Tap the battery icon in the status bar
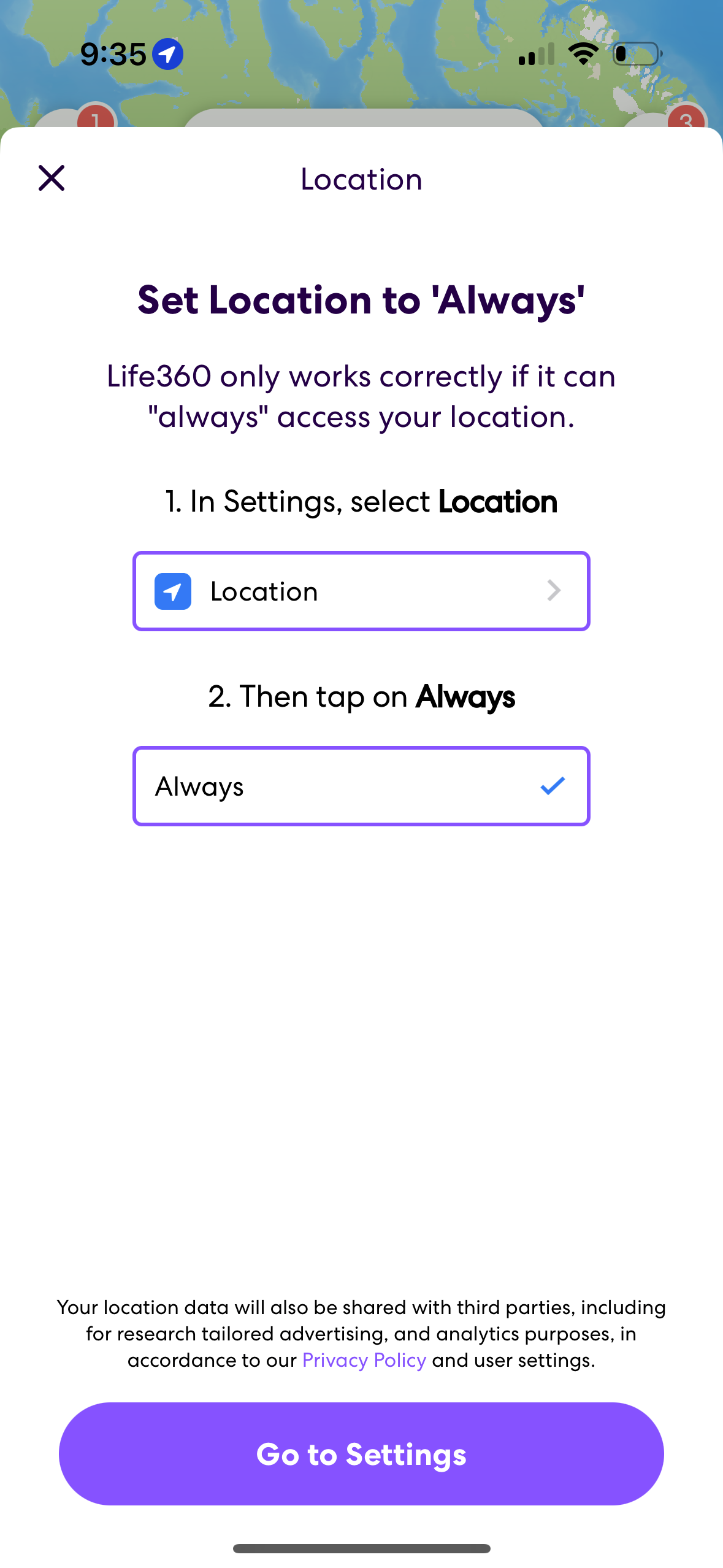723x1568 pixels. tap(635, 53)
